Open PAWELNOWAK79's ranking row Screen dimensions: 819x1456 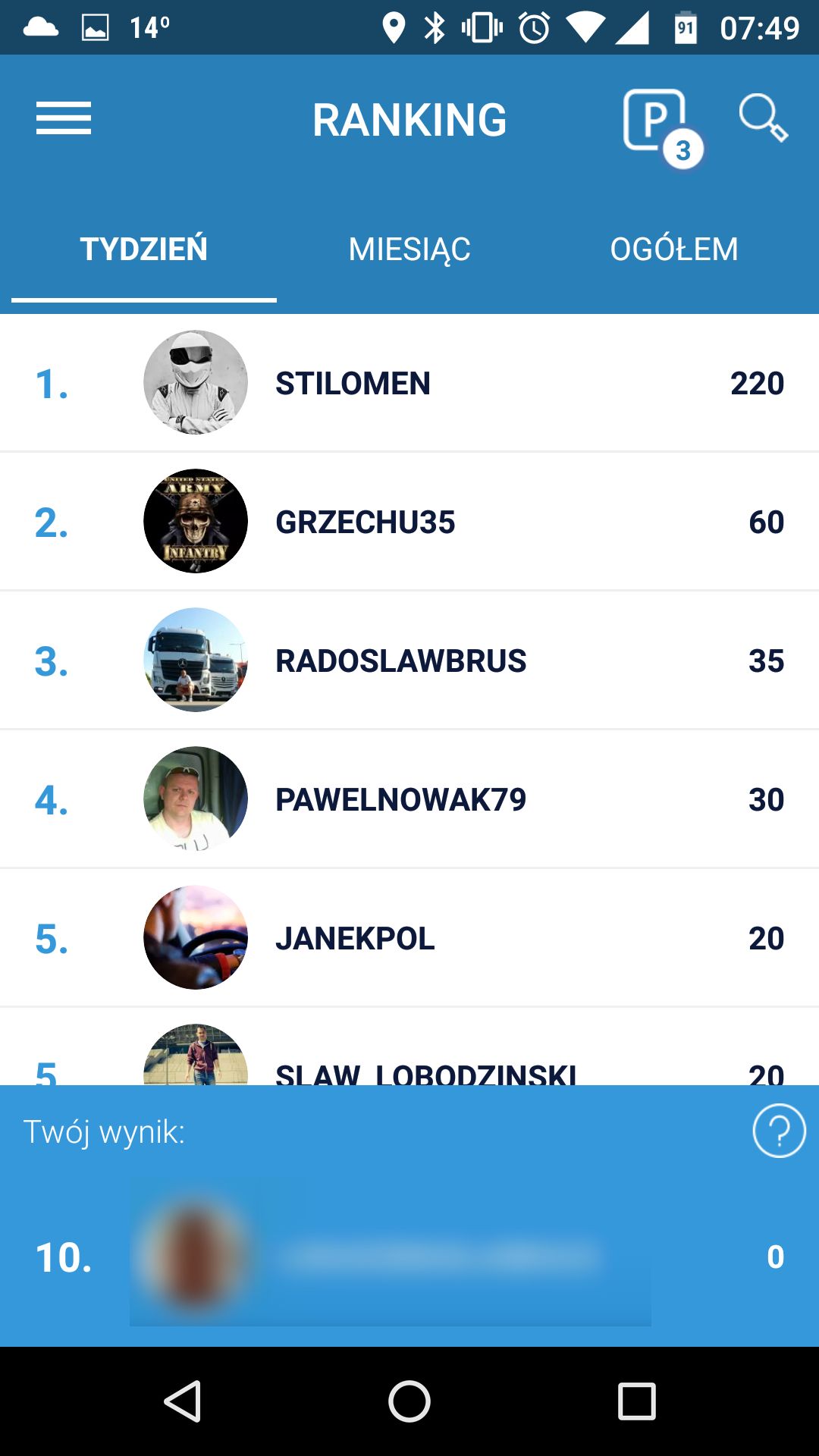click(409, 799)
